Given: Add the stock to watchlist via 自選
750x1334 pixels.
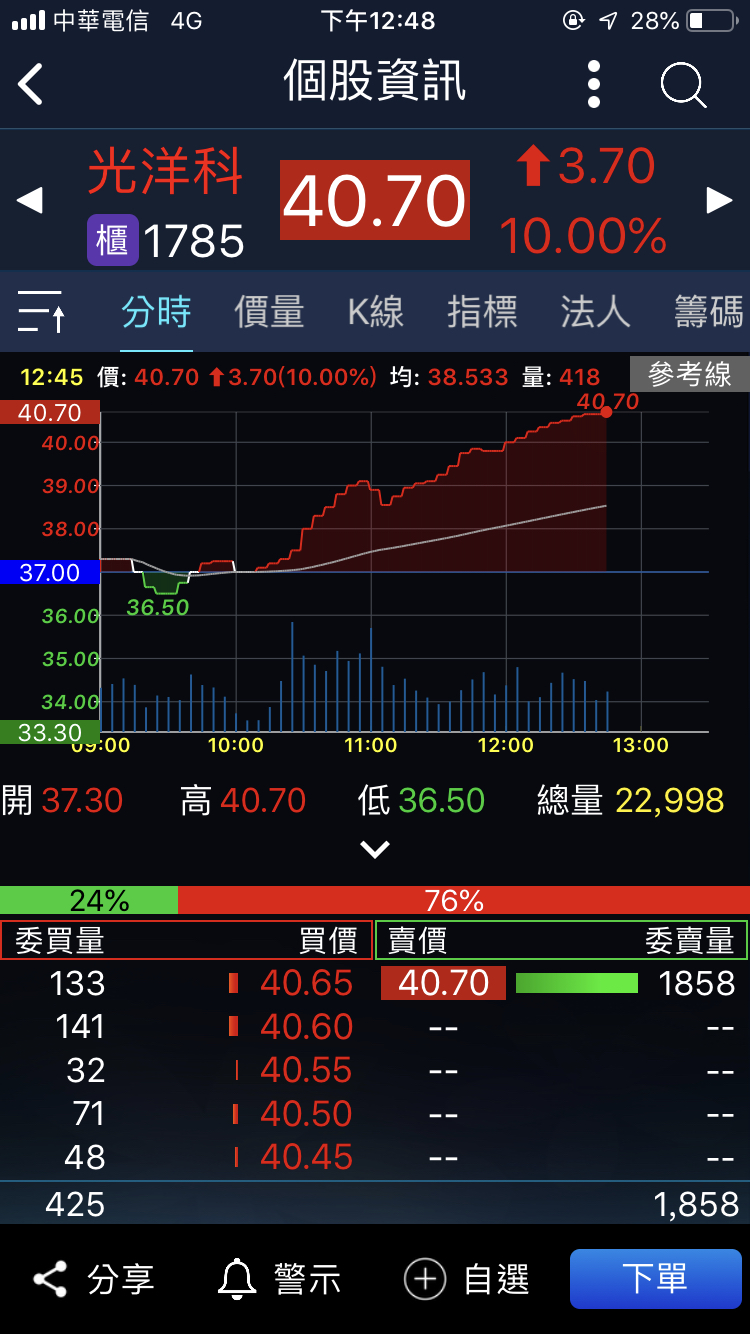Looking at the screenshot, I should coord(467,1279).
